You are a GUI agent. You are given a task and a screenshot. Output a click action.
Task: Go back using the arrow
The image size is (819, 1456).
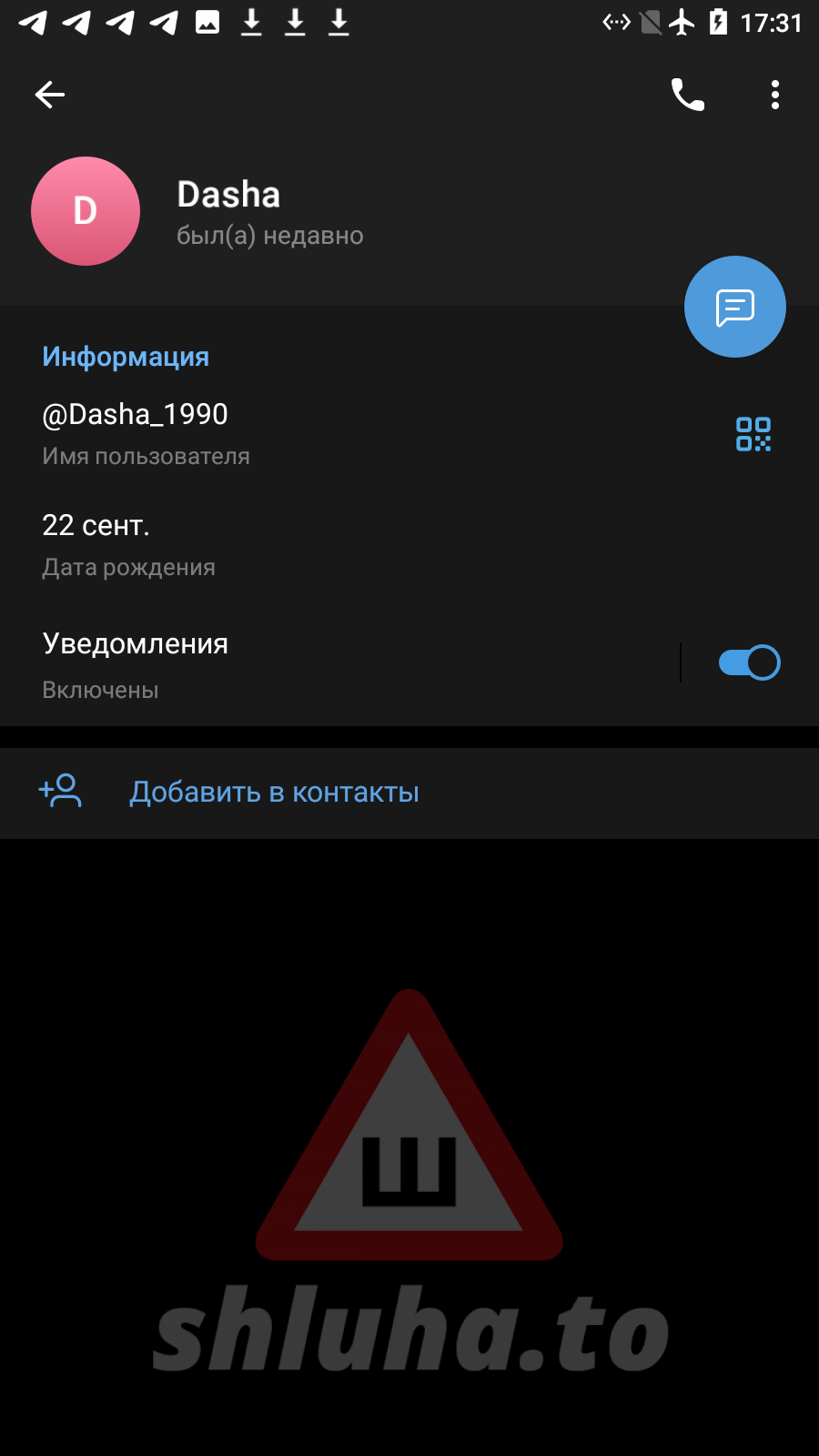50,95
